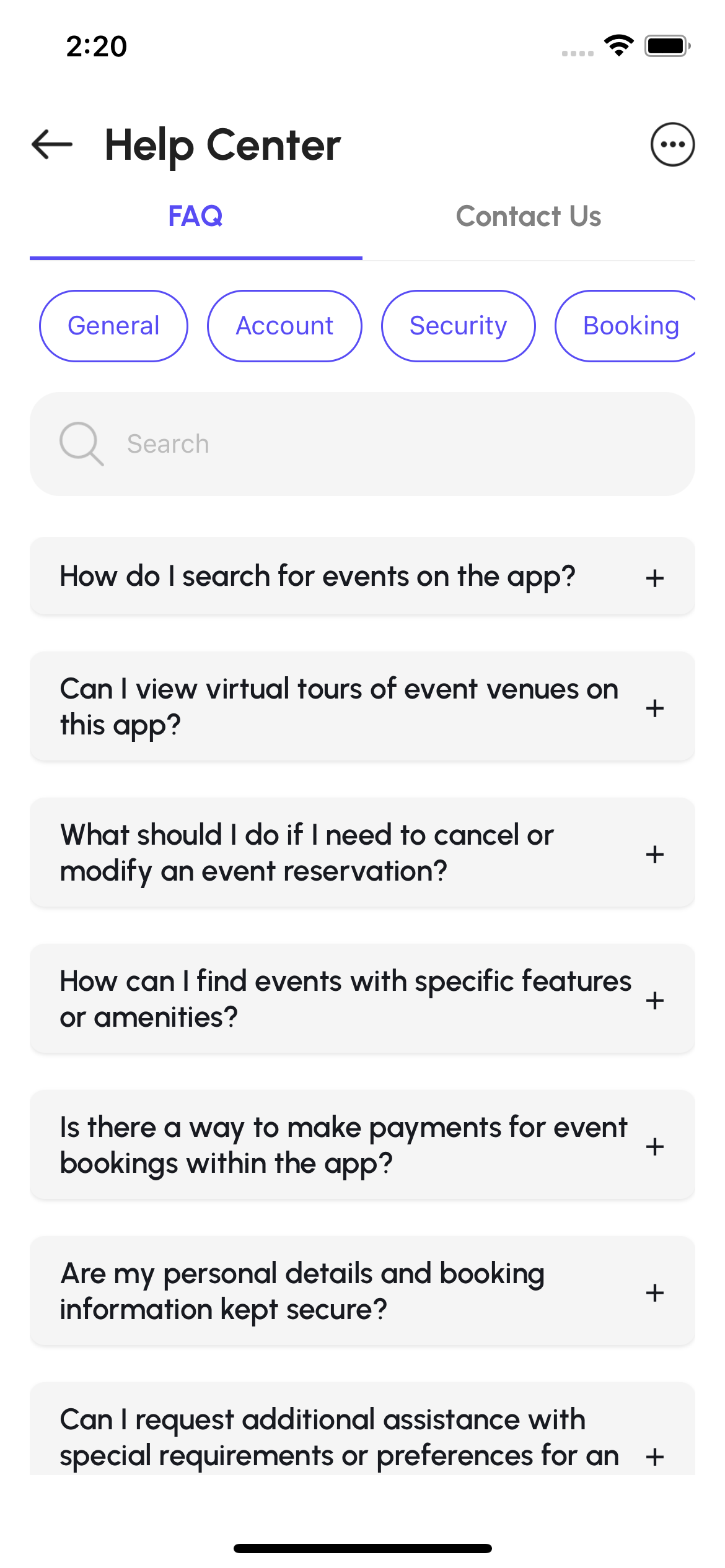This screenshot has width=725, height=1568.
Task: Expand the specific features or amenities question
Action: click(x=362, y=999)
